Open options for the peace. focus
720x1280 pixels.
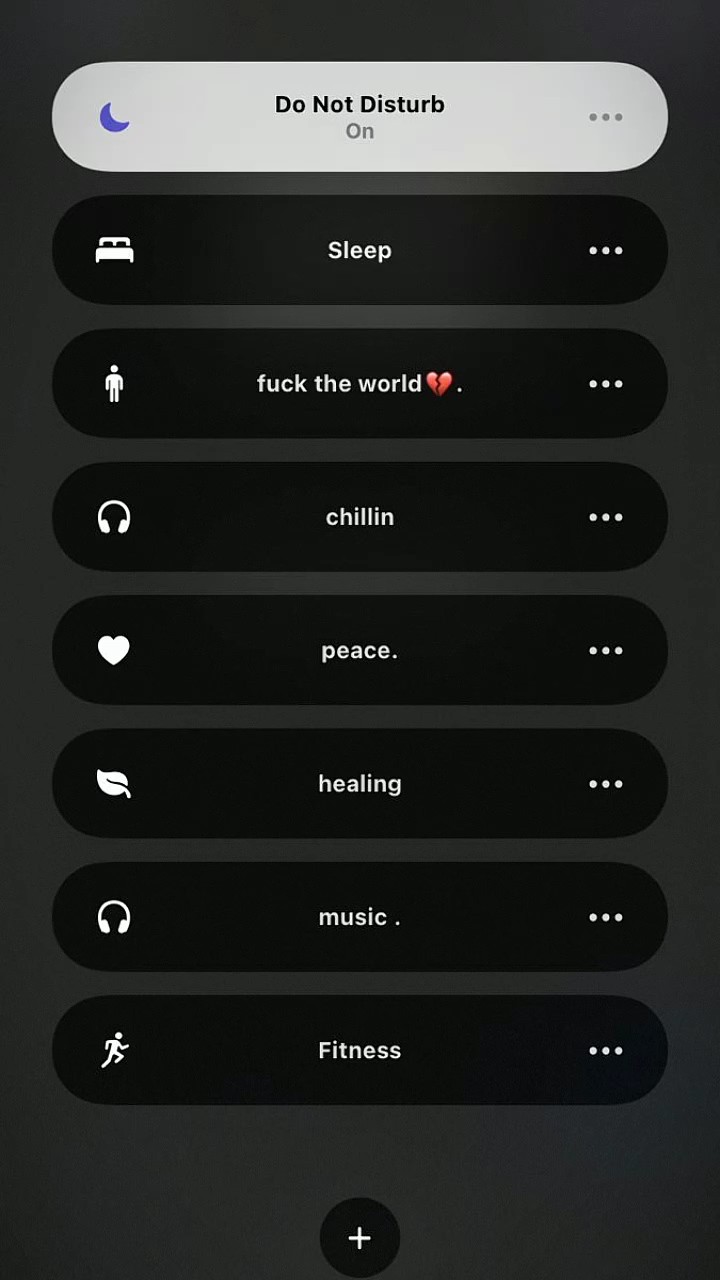[606, 650]
